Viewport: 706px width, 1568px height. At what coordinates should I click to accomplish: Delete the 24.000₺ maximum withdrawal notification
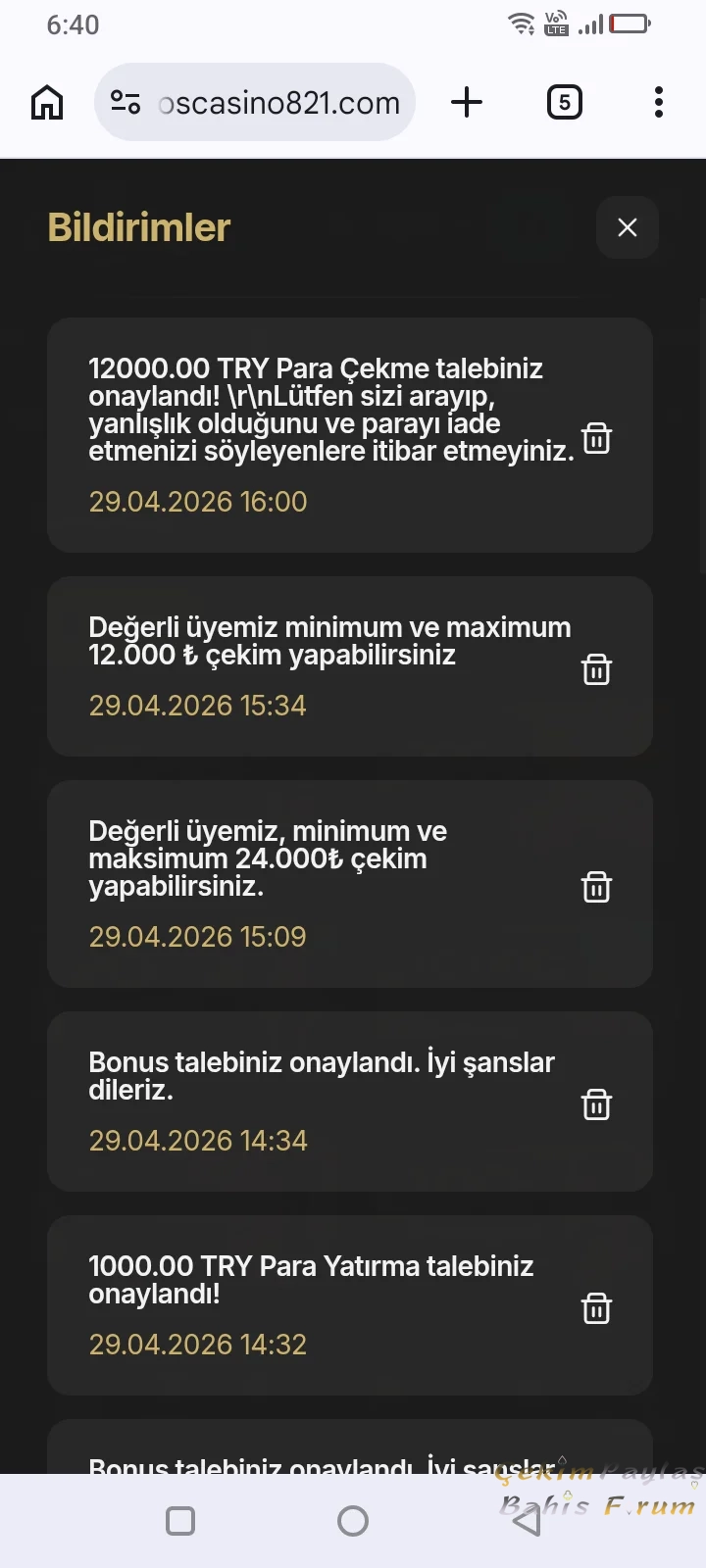pyautogui.click(x=596, y=887)
